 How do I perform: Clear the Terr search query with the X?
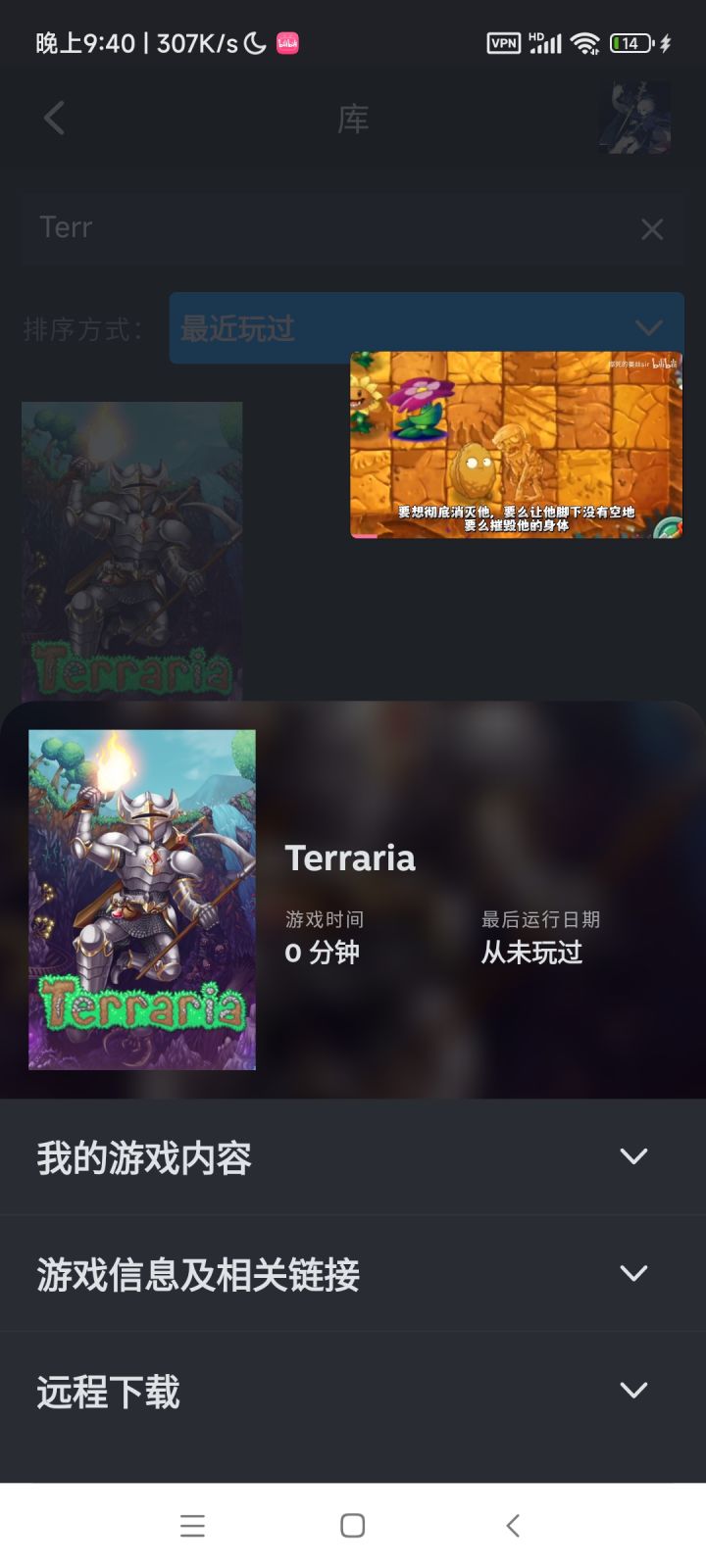click(x=652, y=228)
